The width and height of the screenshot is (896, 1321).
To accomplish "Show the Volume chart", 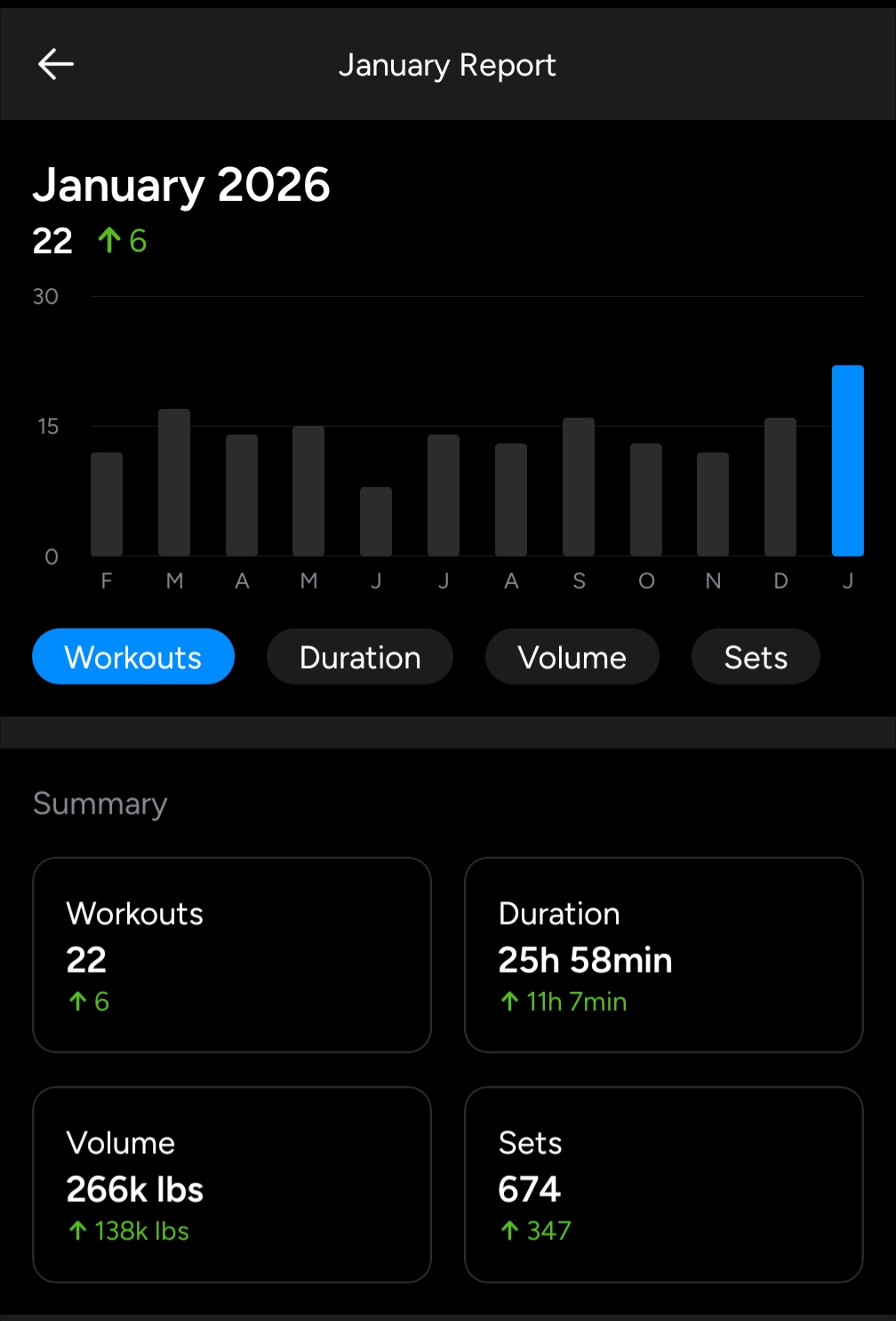I will coord(572,657).
